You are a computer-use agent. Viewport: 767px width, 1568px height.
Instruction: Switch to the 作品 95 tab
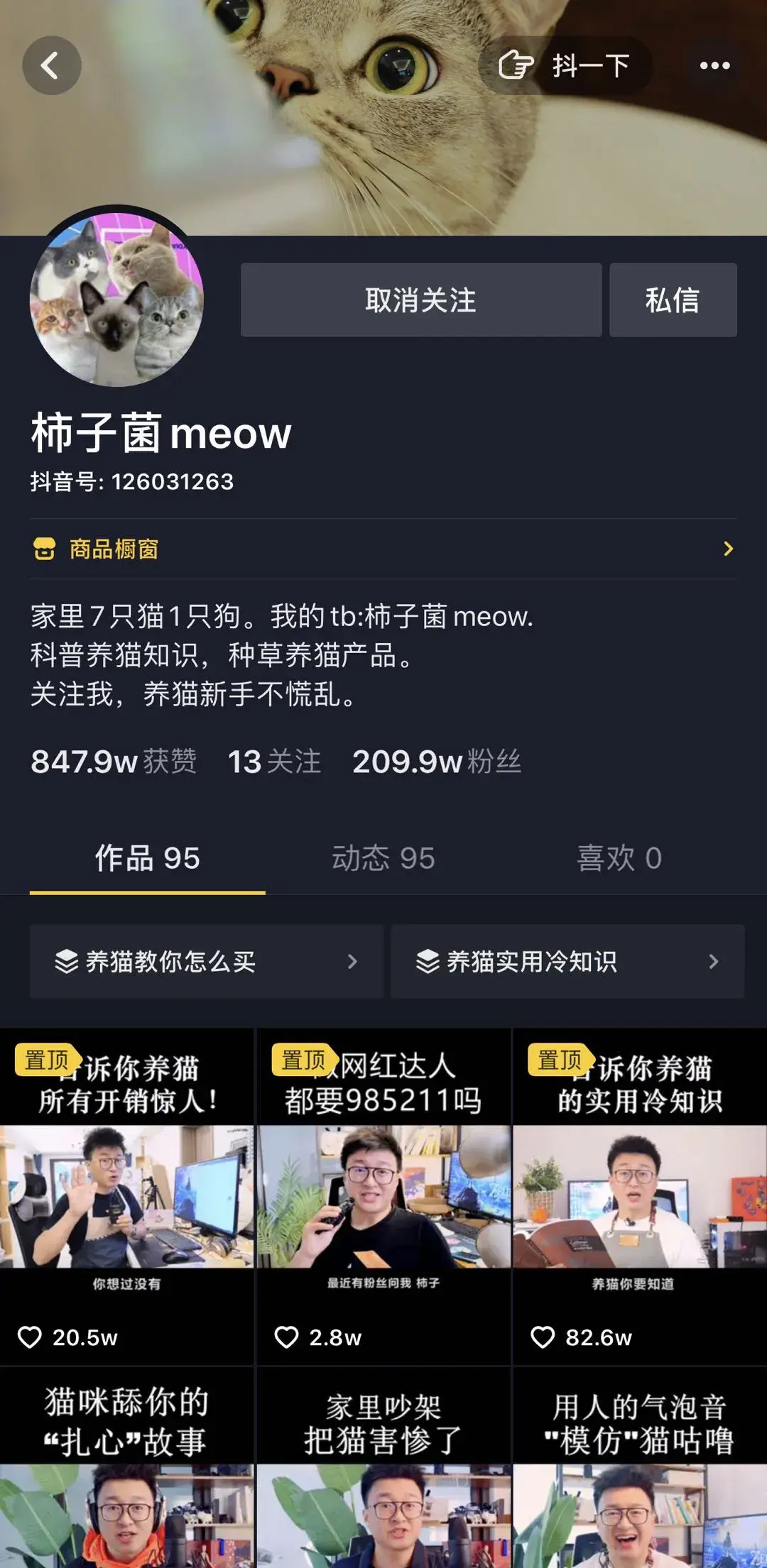pos(148,858)
